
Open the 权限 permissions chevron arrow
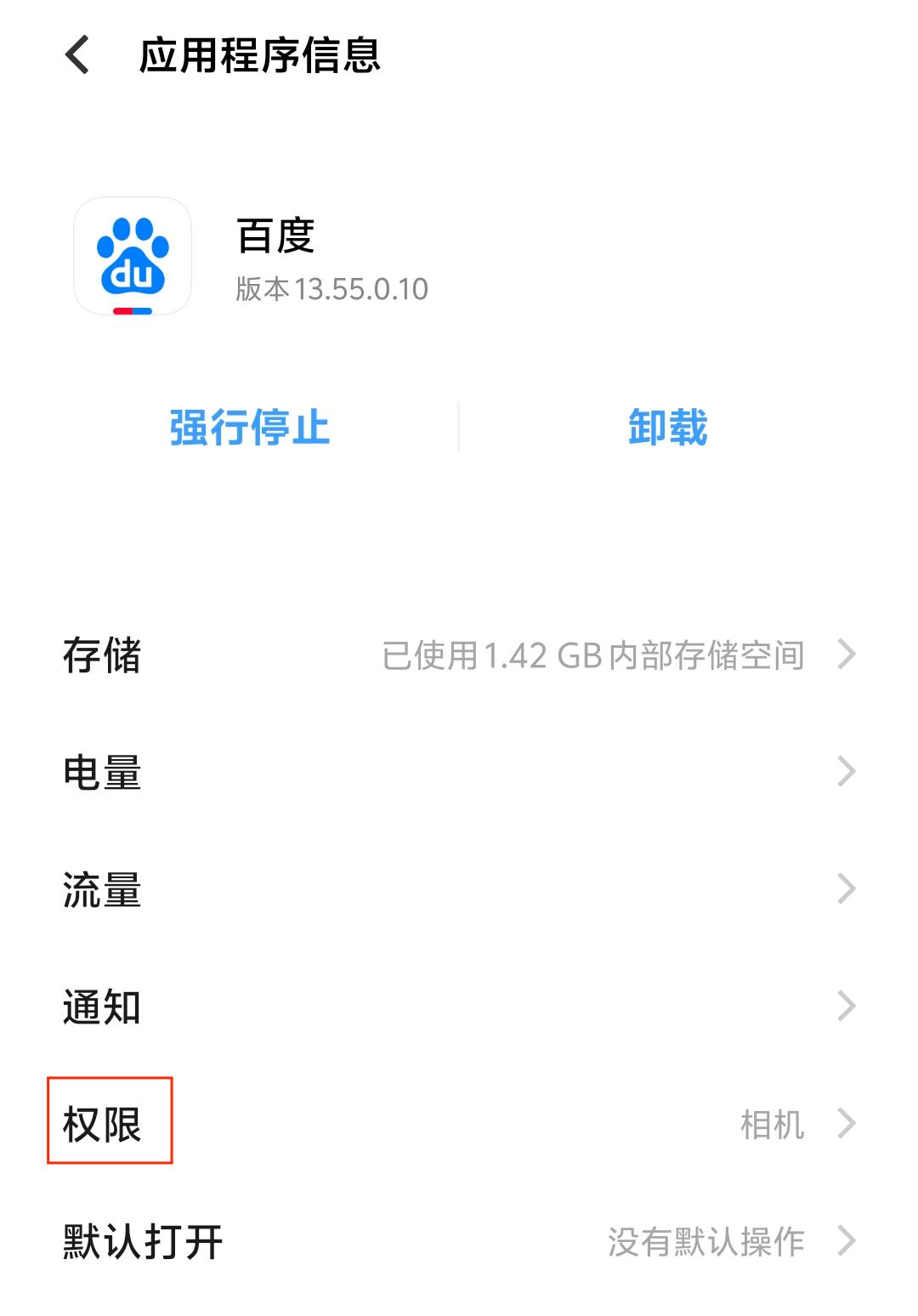847,1124
